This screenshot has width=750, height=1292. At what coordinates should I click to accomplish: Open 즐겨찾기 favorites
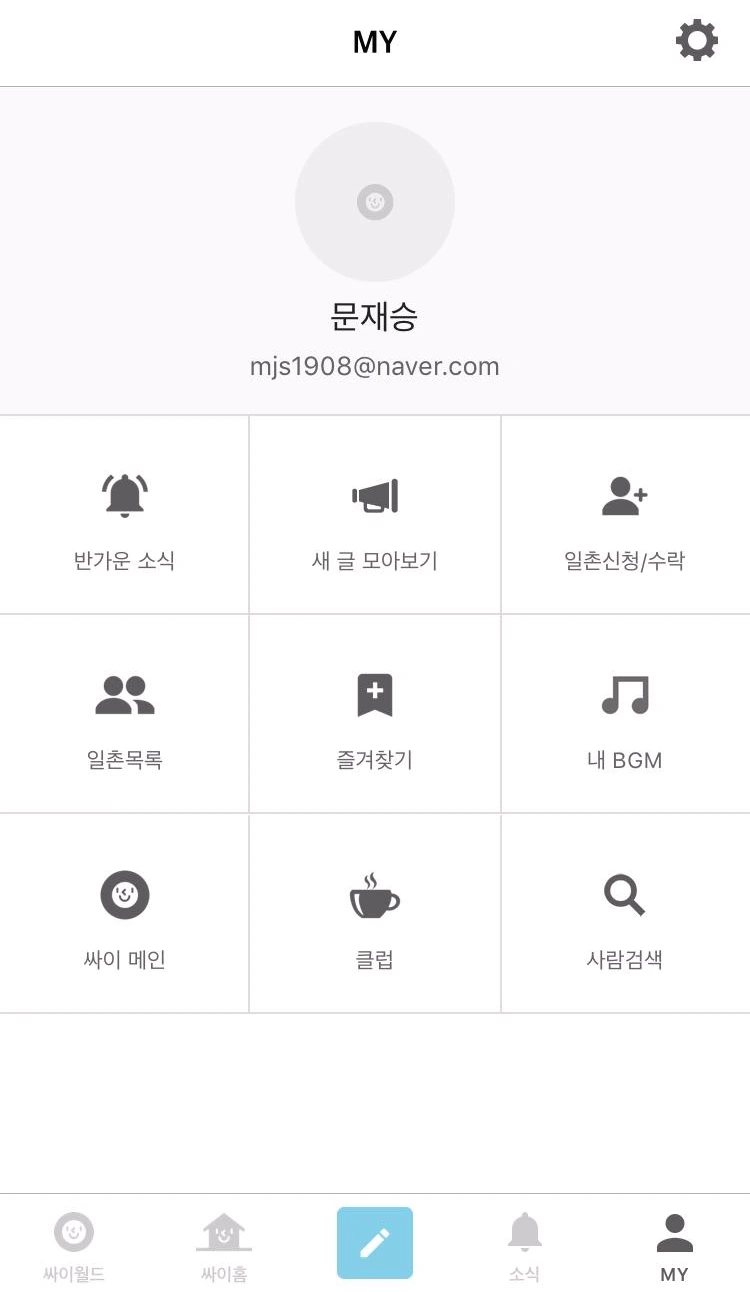tap(375, 714)
